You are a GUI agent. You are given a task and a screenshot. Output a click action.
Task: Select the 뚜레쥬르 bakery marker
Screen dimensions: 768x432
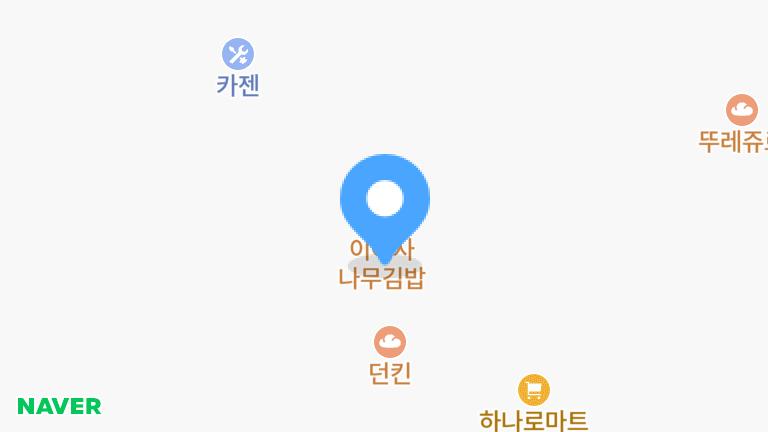click(742, 110)
